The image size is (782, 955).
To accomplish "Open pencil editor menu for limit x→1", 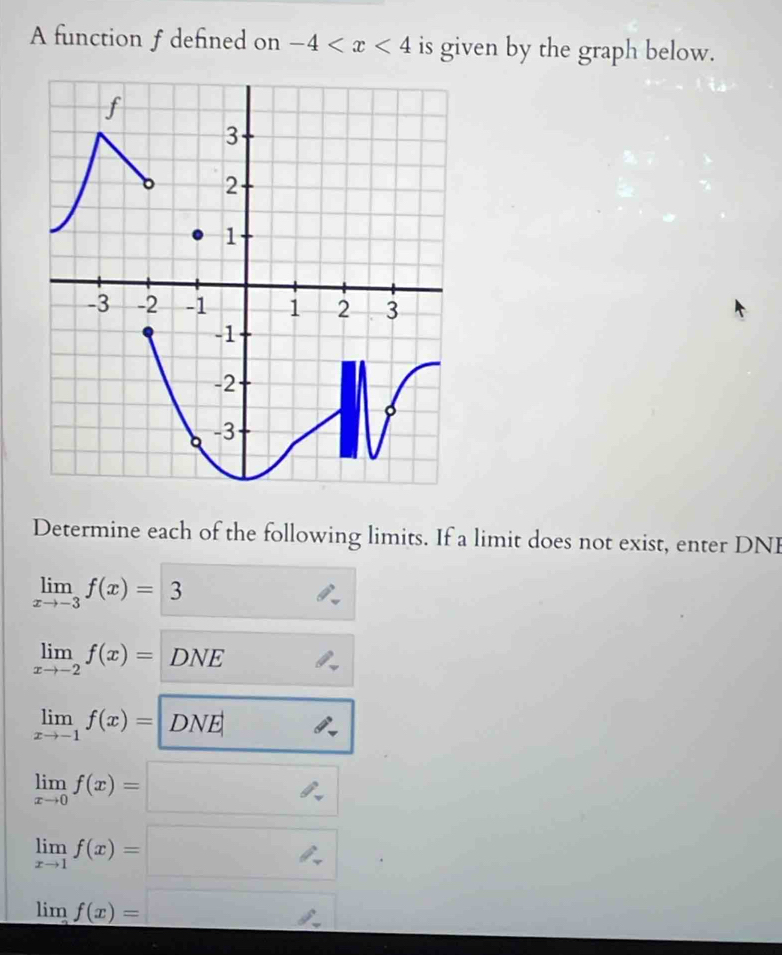I will (x=313, y=855).
